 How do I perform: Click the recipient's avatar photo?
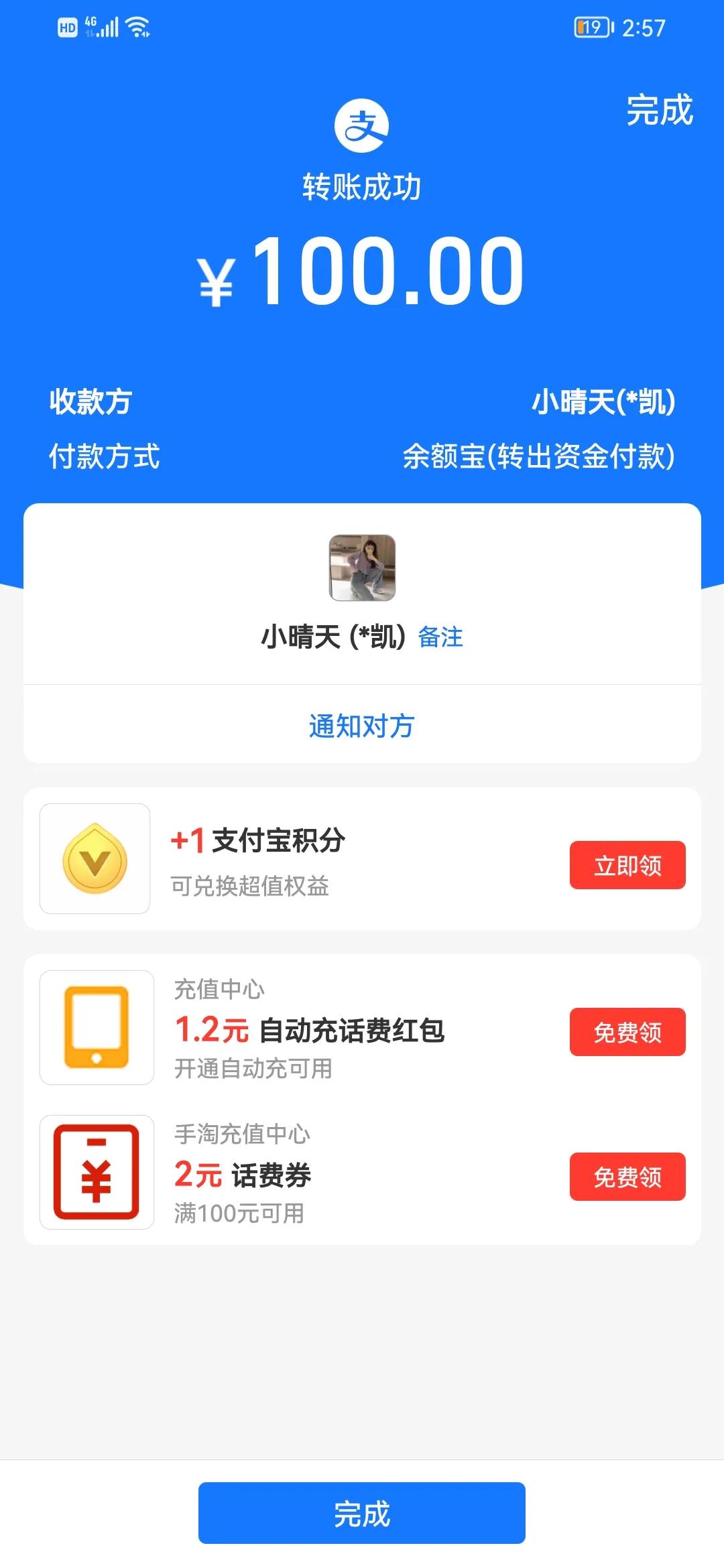click(361, 566)
